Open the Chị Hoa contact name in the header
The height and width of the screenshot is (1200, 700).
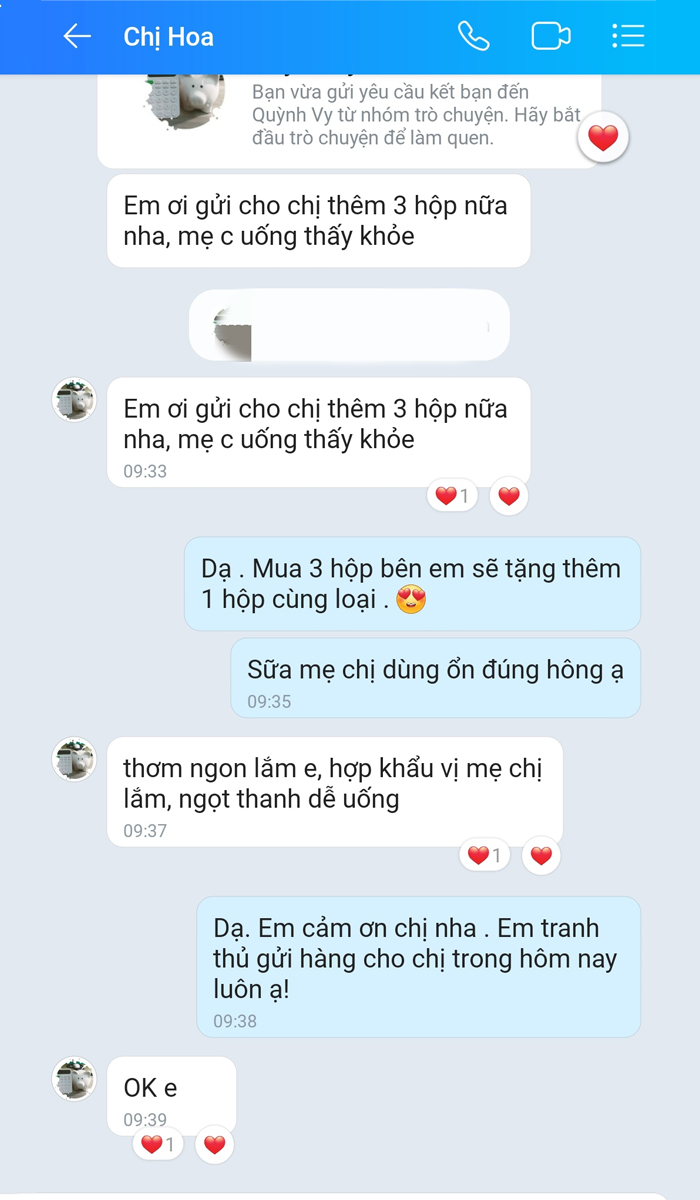(x=169, y=37)
